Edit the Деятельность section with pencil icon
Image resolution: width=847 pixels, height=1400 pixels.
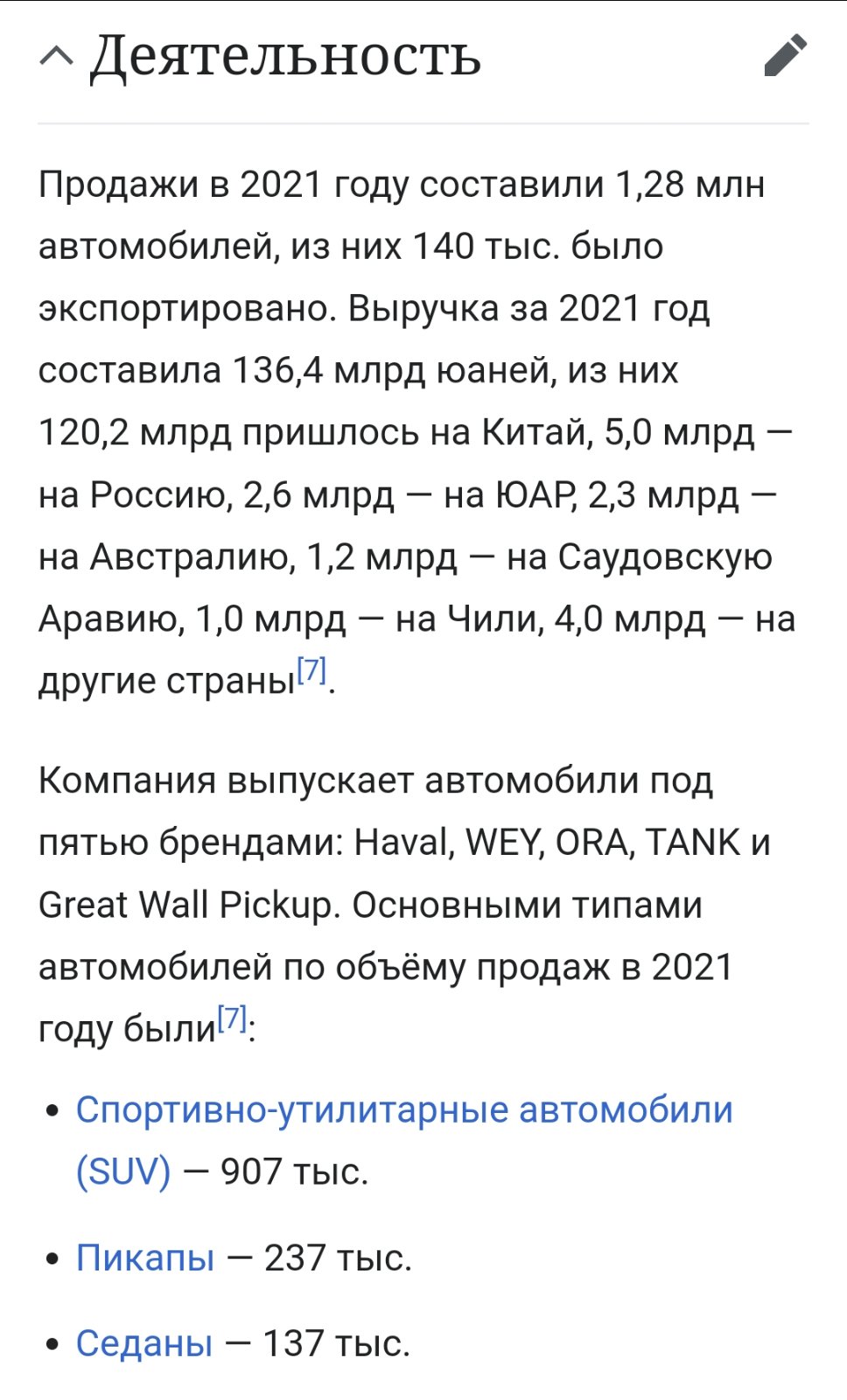(x=786, y=56)
